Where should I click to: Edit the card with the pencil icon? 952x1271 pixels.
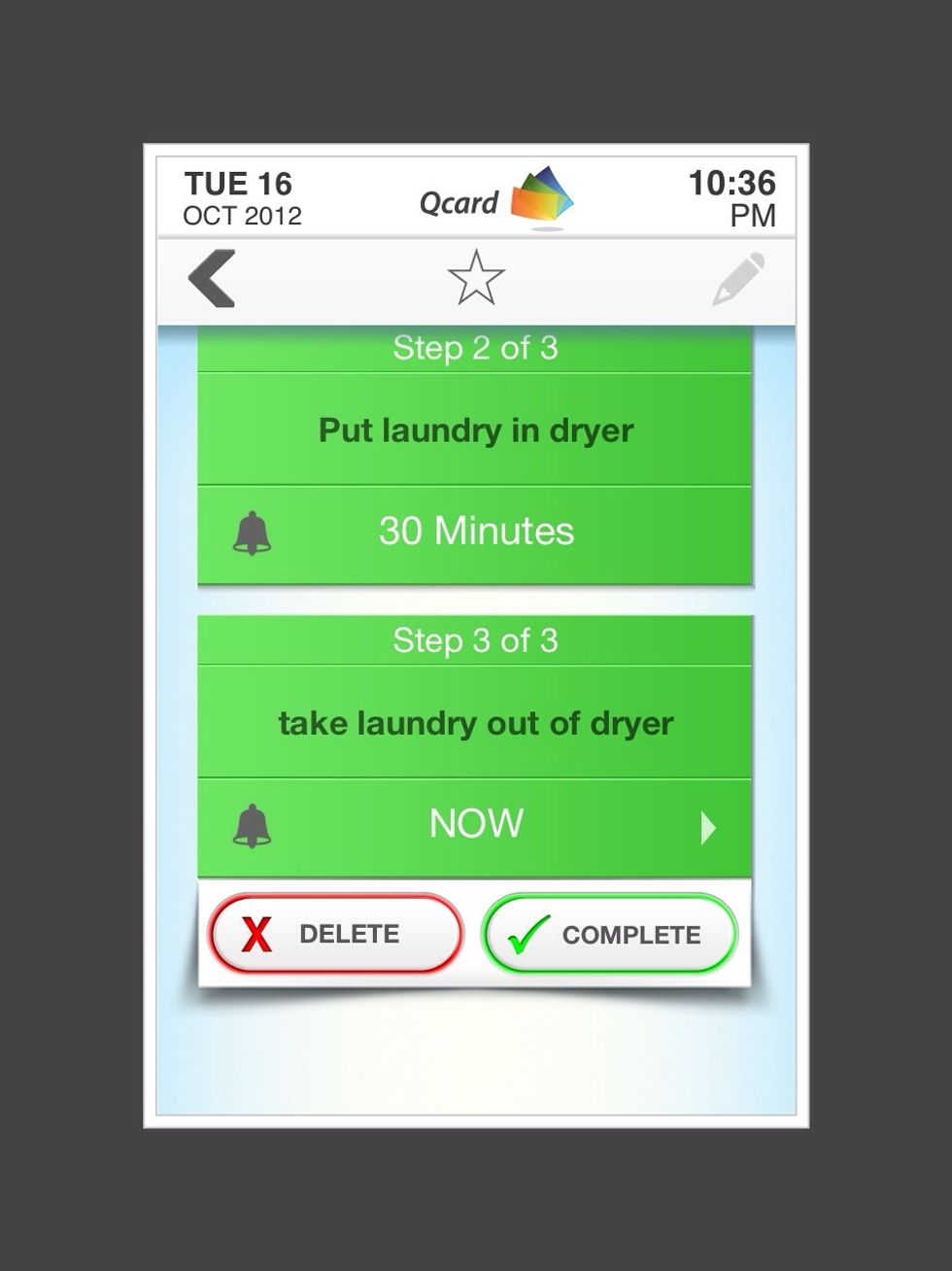[x=738, y=279]
